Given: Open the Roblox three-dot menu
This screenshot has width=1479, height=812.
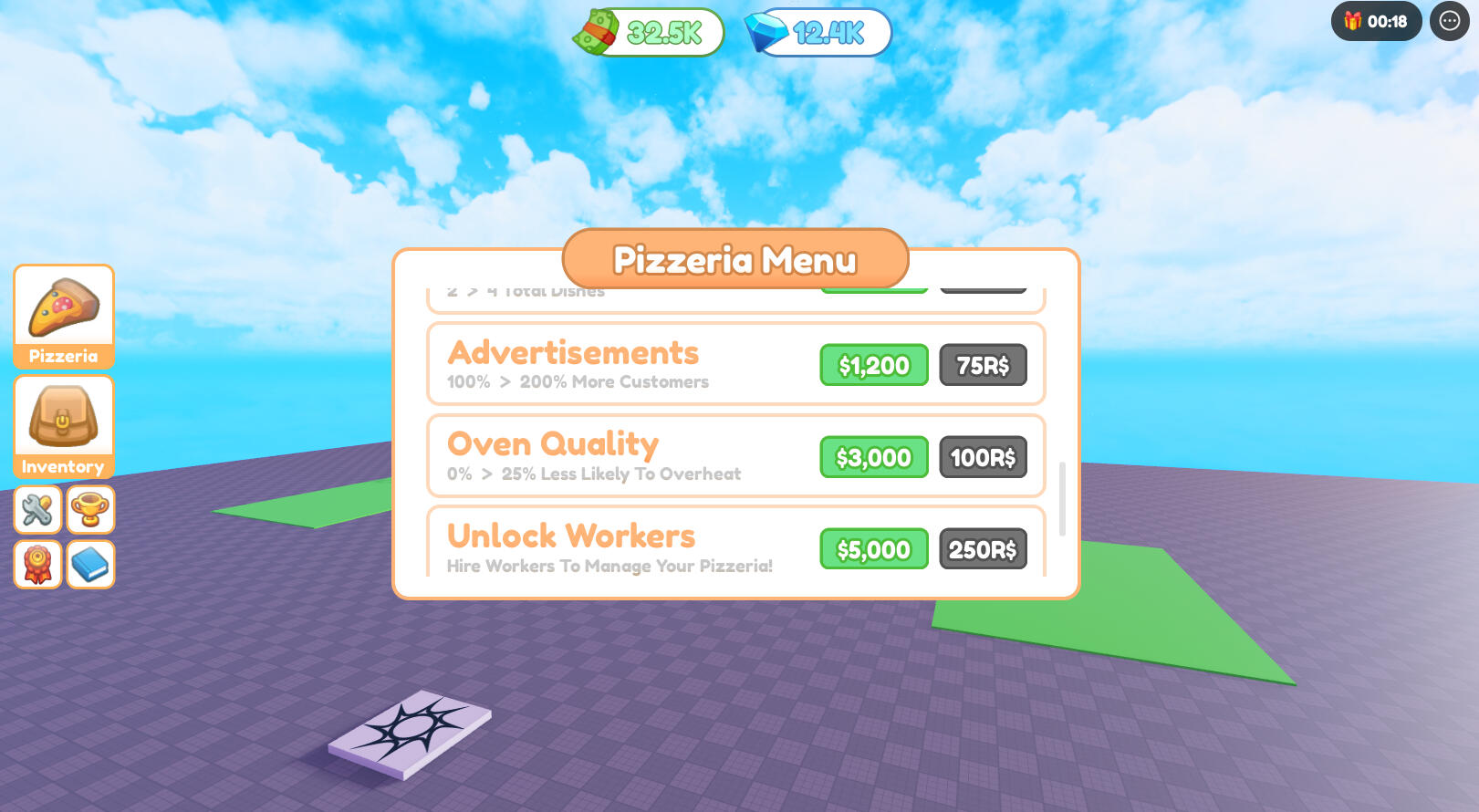Looking at the screenshot, I should 1449,21.
